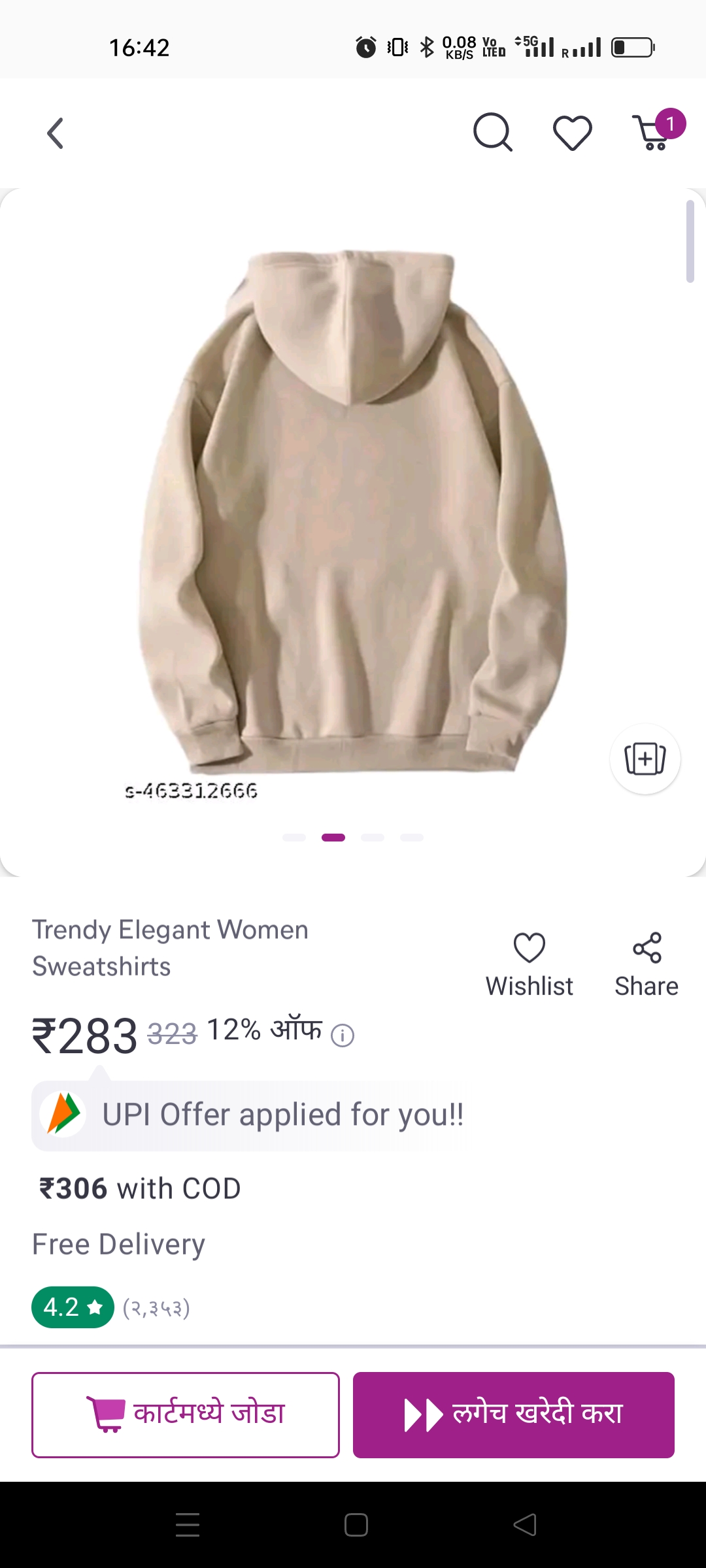Open system recent apps menu
706x1568 pixels.
coord(188,1525)
